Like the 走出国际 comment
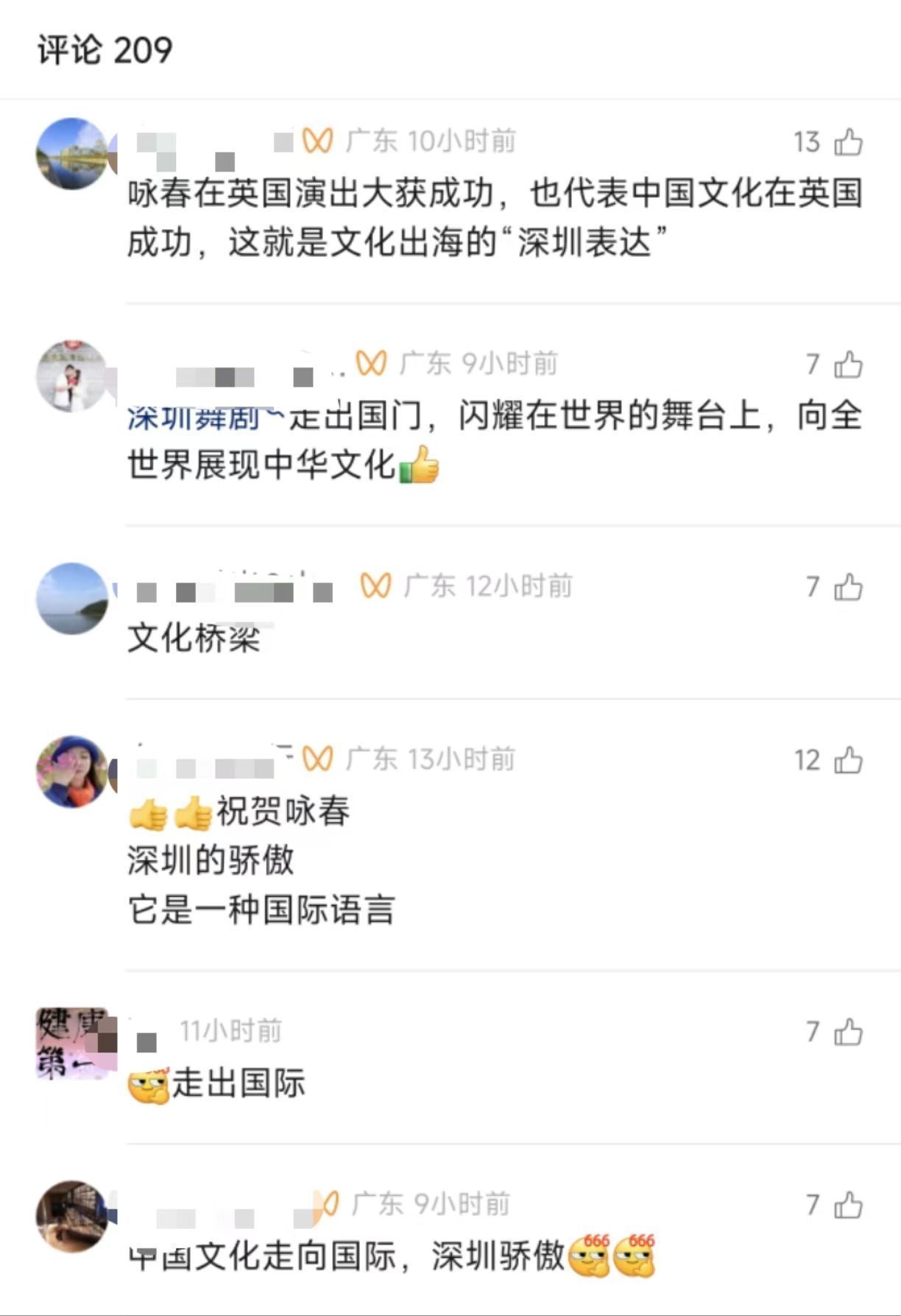The image size is (901, 1316). [848, 1032]
